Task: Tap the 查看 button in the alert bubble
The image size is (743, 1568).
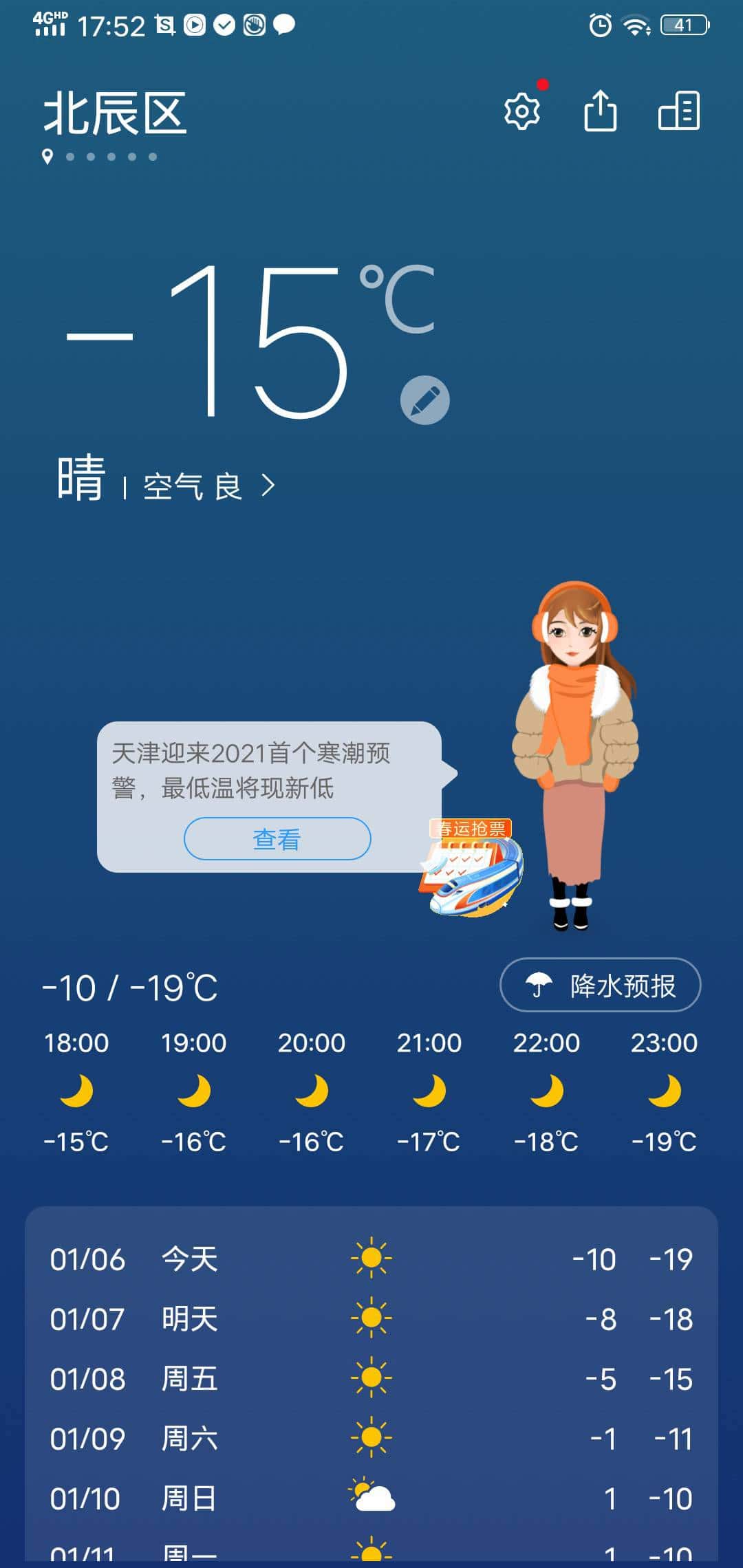Action: pyautogui.click(x=277, y=839)
